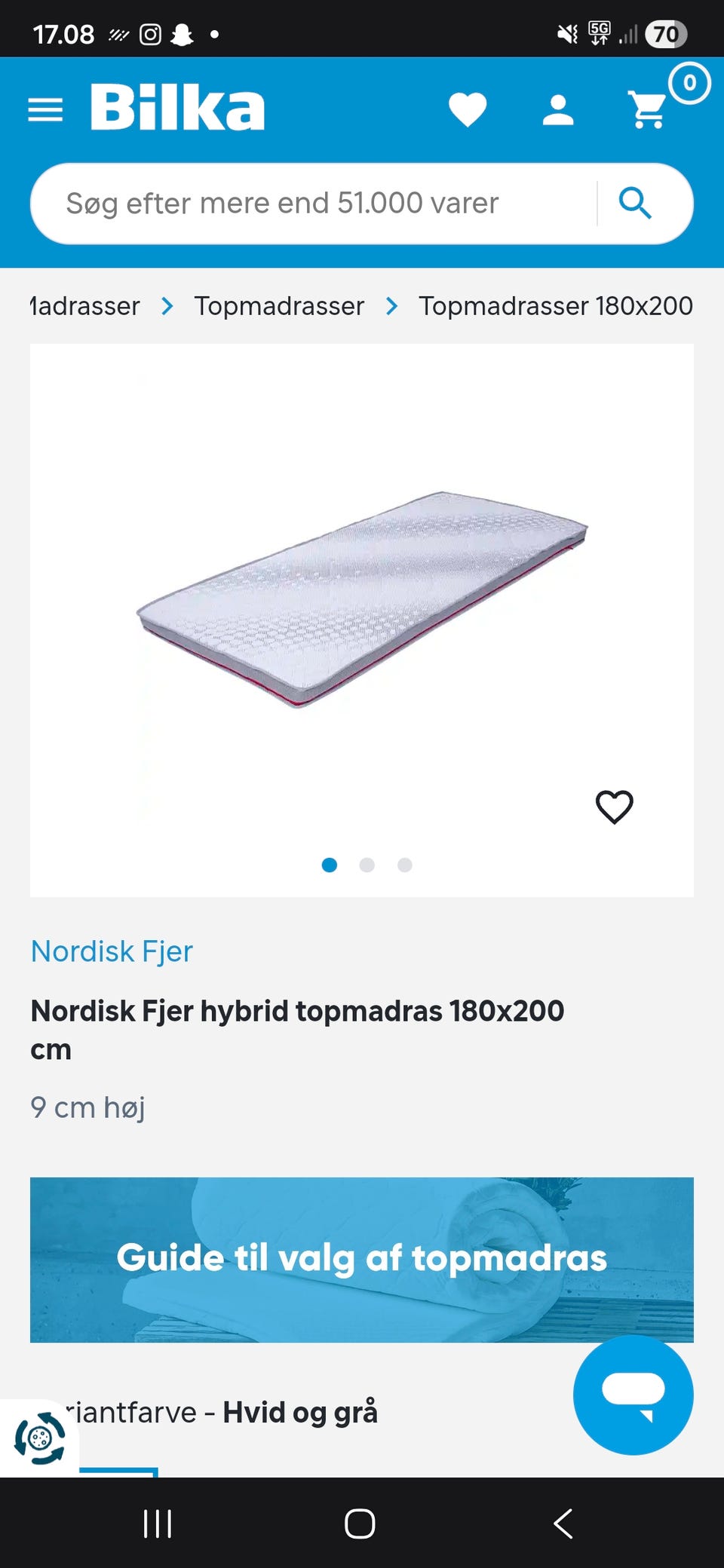Screen dimensions: 724x1568
Task: Add the topmadras to your favorites
Action: (615, 807)
